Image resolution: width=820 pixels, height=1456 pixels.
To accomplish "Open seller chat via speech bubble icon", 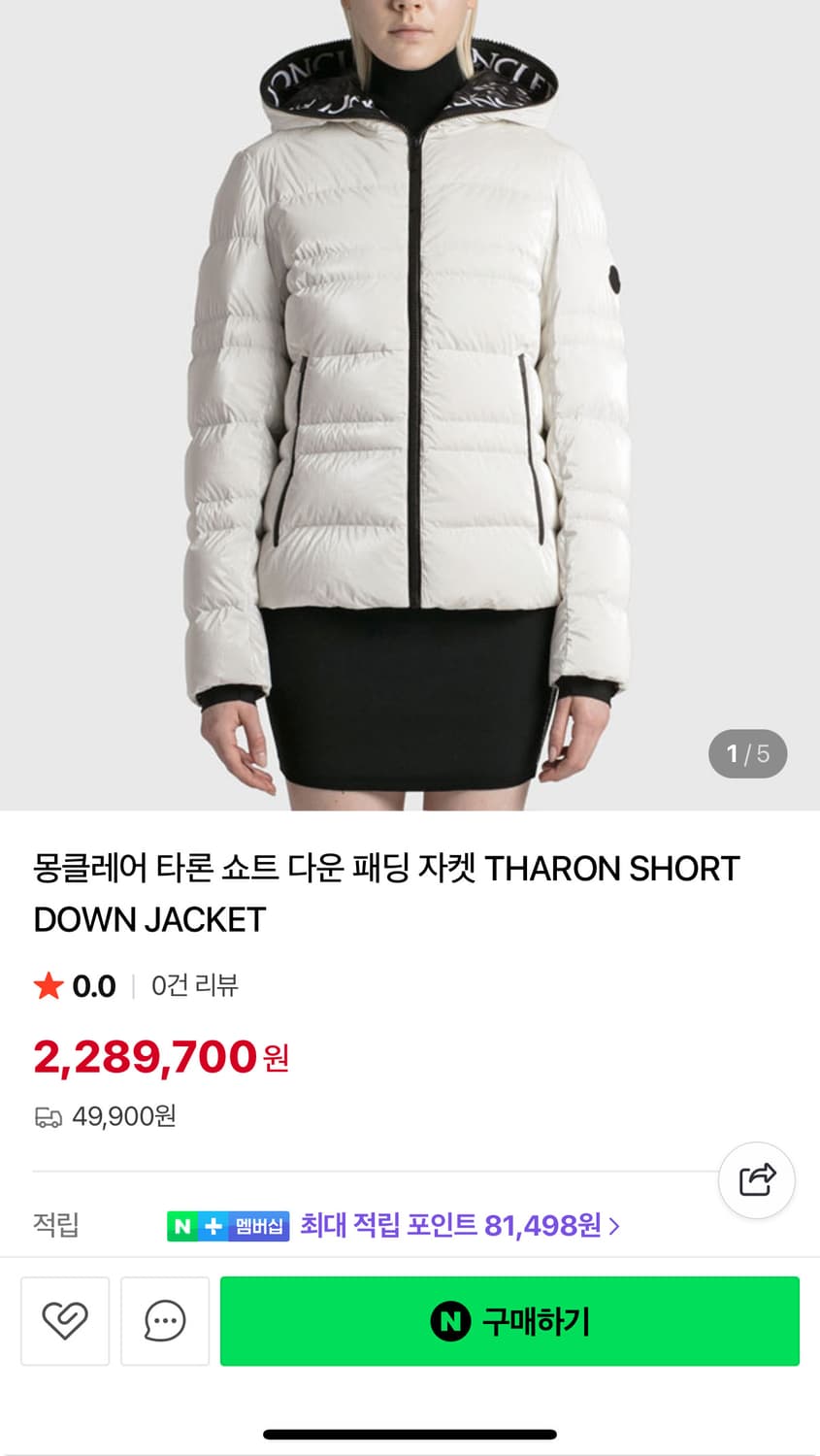I will coord(164,1321).
